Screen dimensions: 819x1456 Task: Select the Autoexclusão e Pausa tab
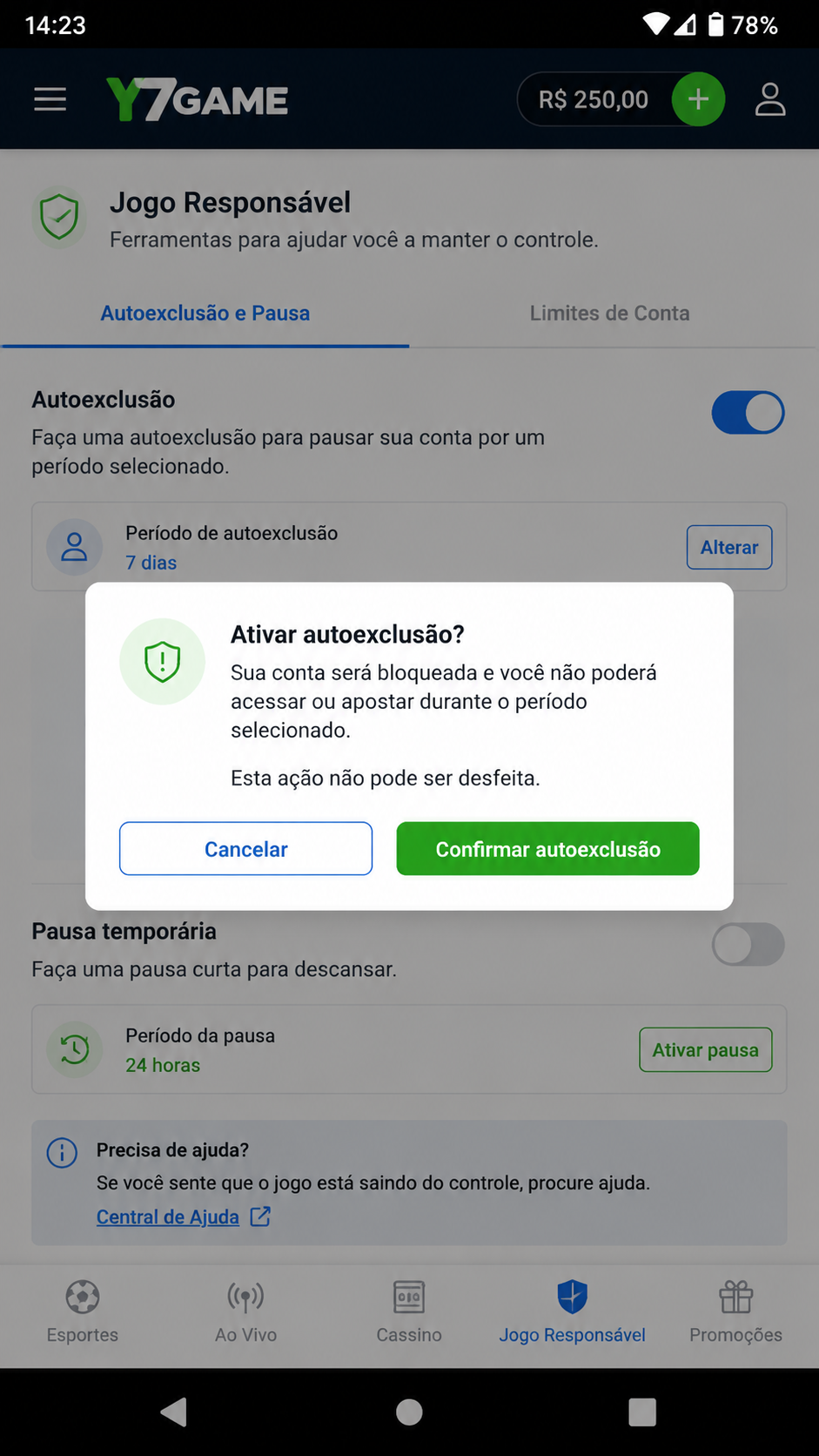pyautogui.click(x=205, y=313)
